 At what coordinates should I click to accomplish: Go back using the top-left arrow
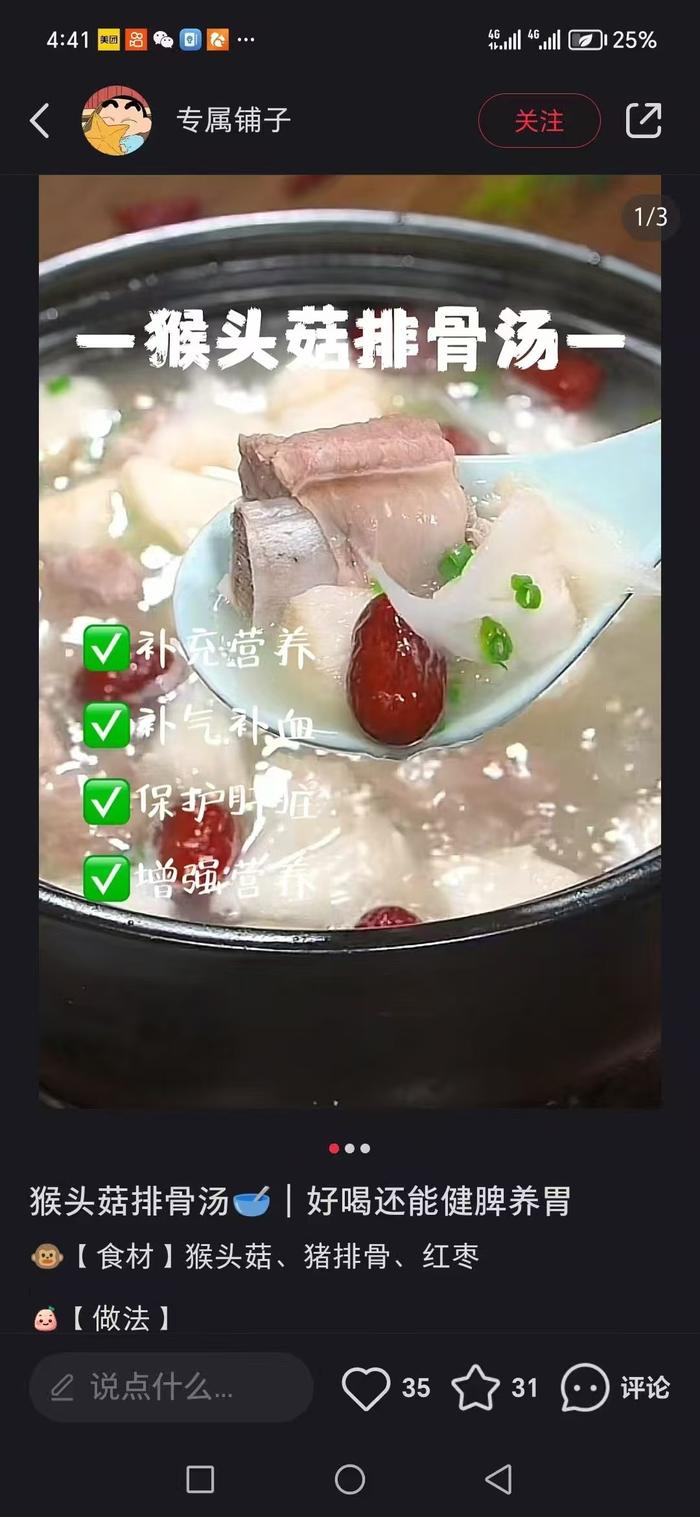tap(40, 121)
